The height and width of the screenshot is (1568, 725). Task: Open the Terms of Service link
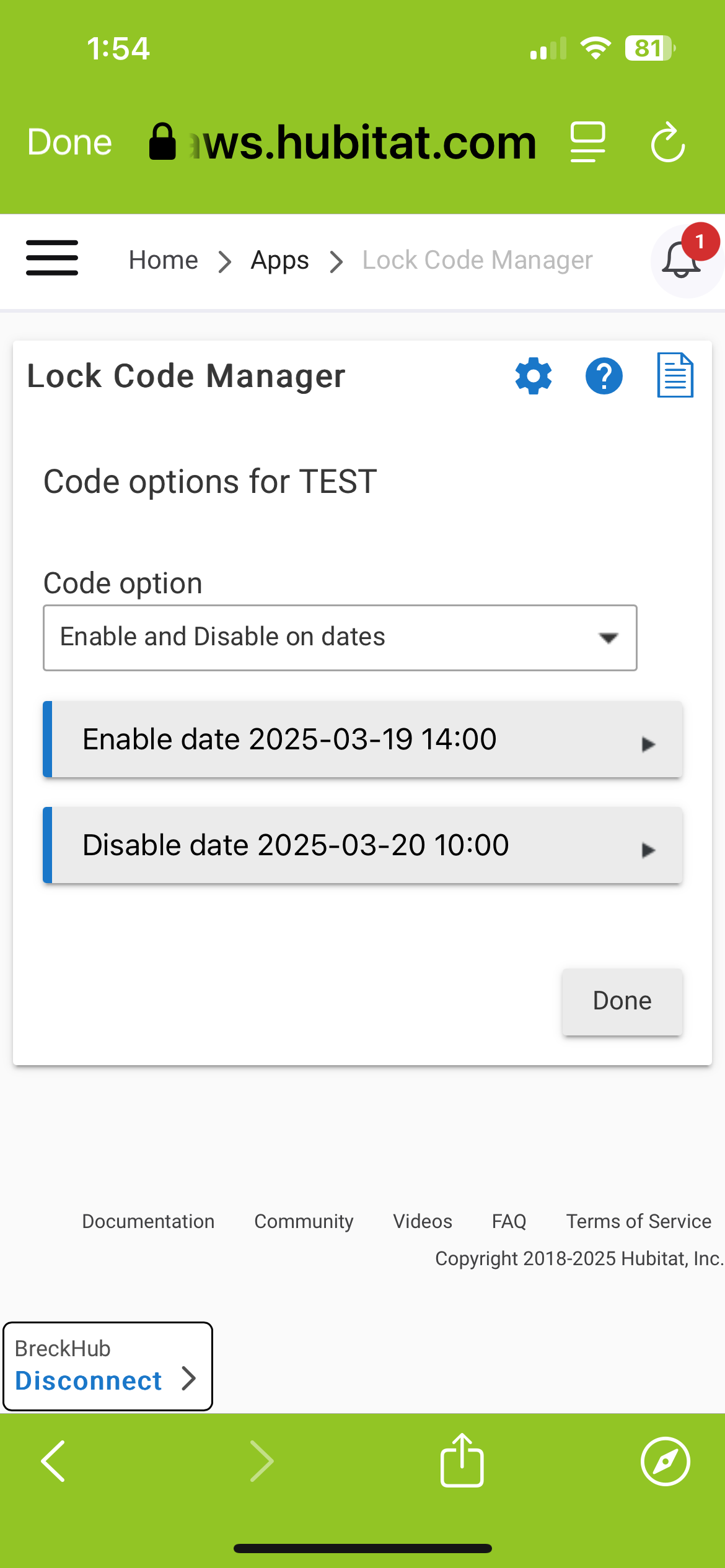coord(638,1221)
